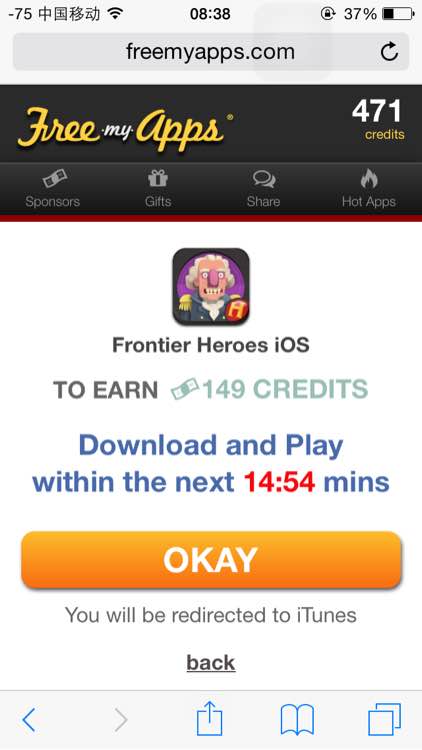Show all open Safari tabs
This screenshot has width=422, height=750.
coord(384,719)
